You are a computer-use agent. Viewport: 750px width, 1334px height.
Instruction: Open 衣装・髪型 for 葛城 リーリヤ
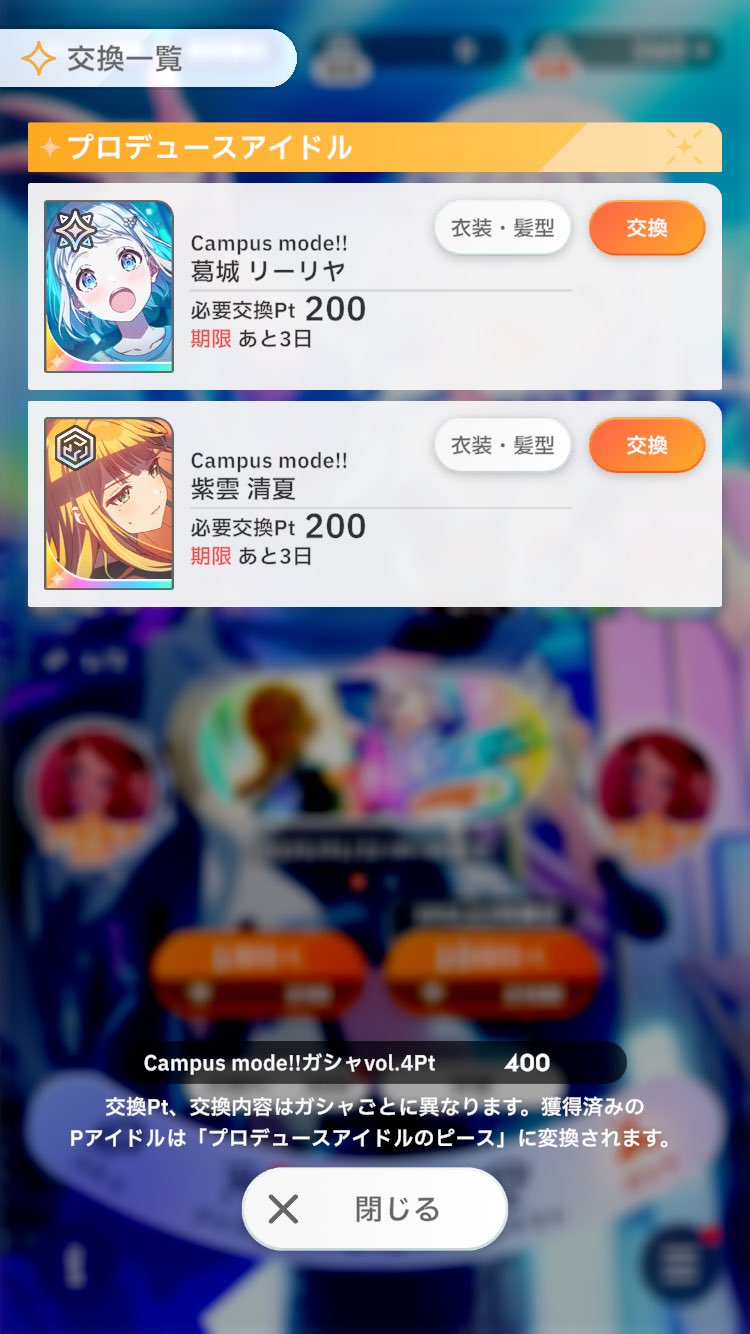[x=502, y=228]
